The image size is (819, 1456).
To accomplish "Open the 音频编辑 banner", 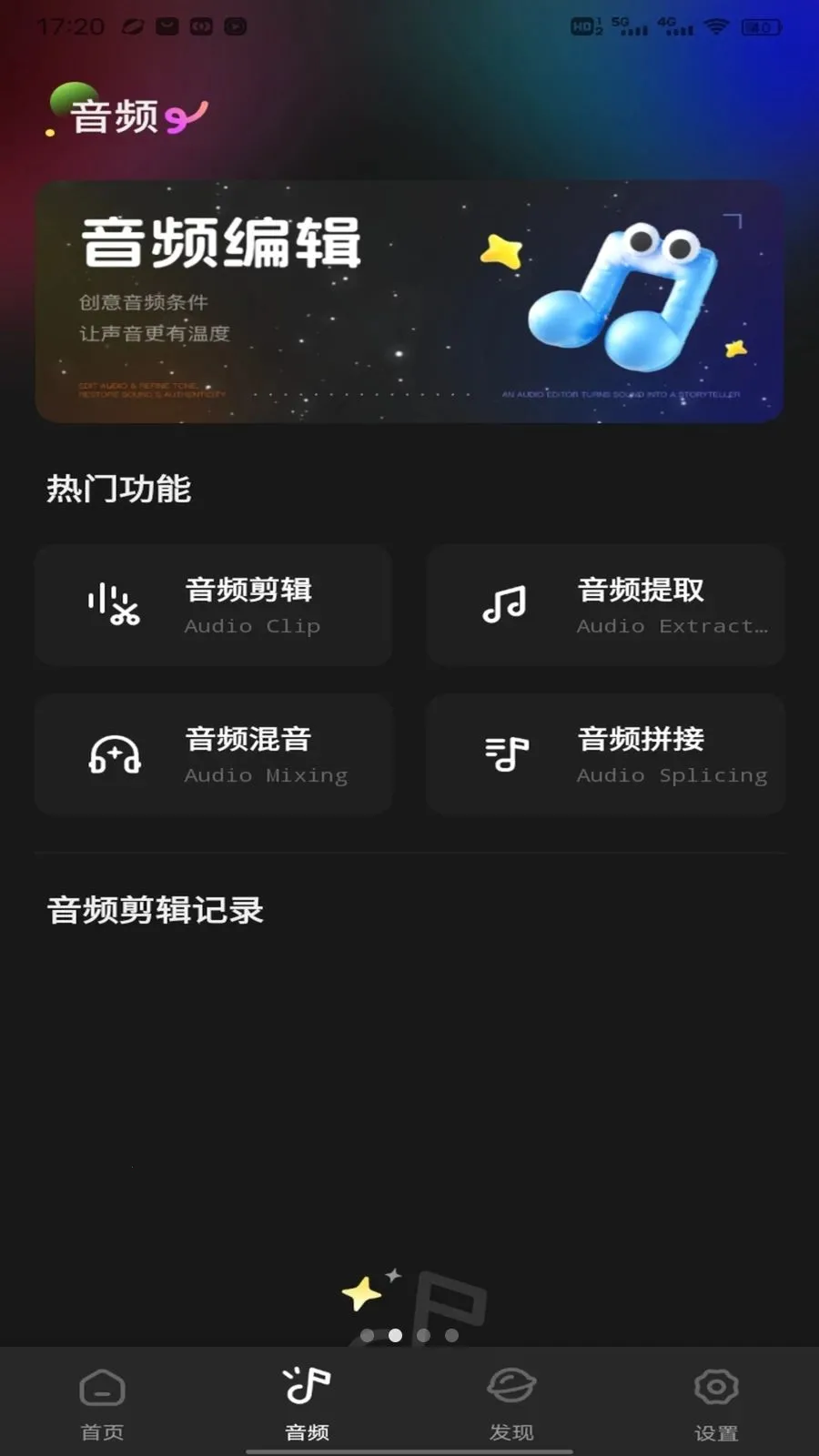I will [x=409, y=301].
